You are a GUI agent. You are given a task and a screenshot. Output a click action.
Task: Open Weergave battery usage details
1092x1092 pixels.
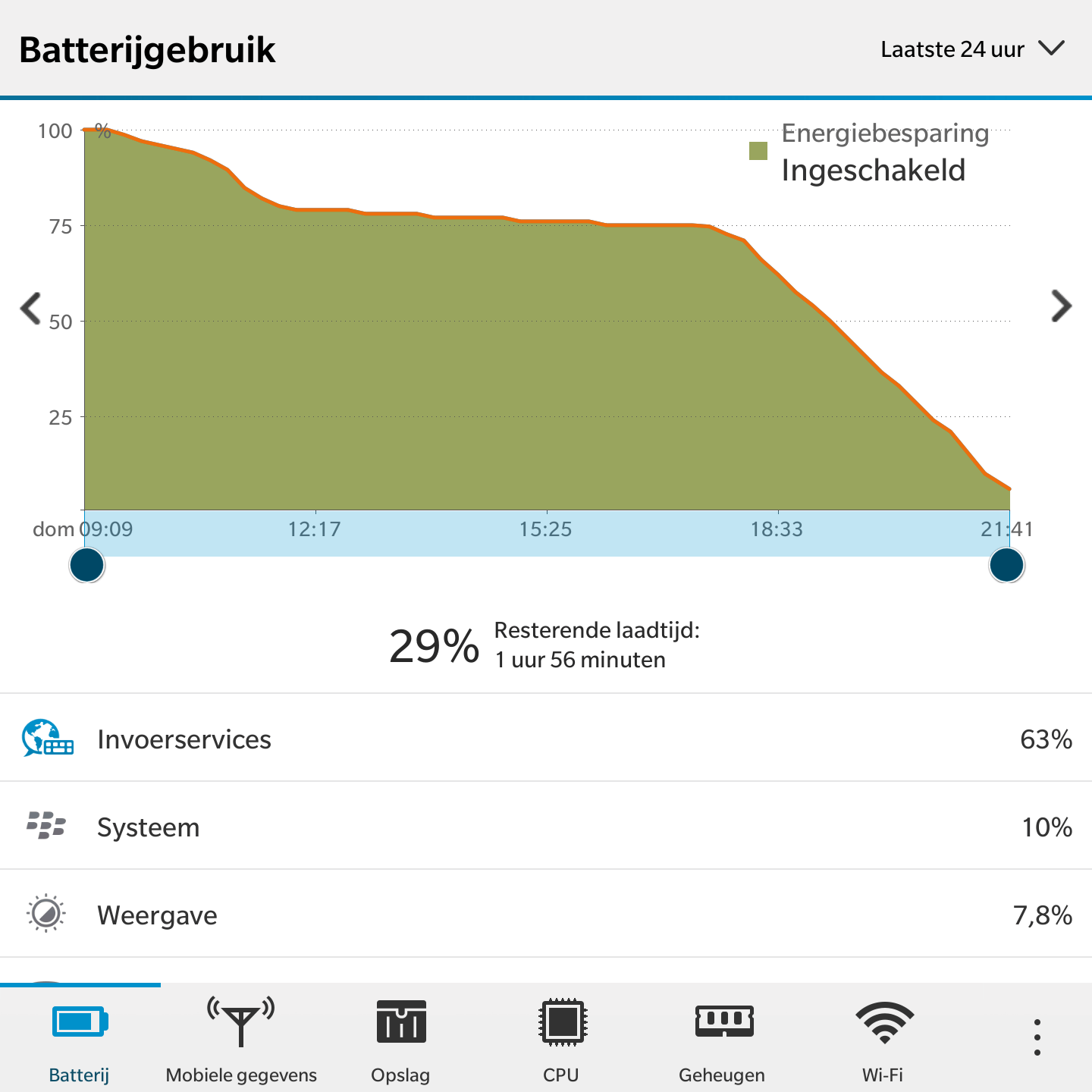[546, 915]
